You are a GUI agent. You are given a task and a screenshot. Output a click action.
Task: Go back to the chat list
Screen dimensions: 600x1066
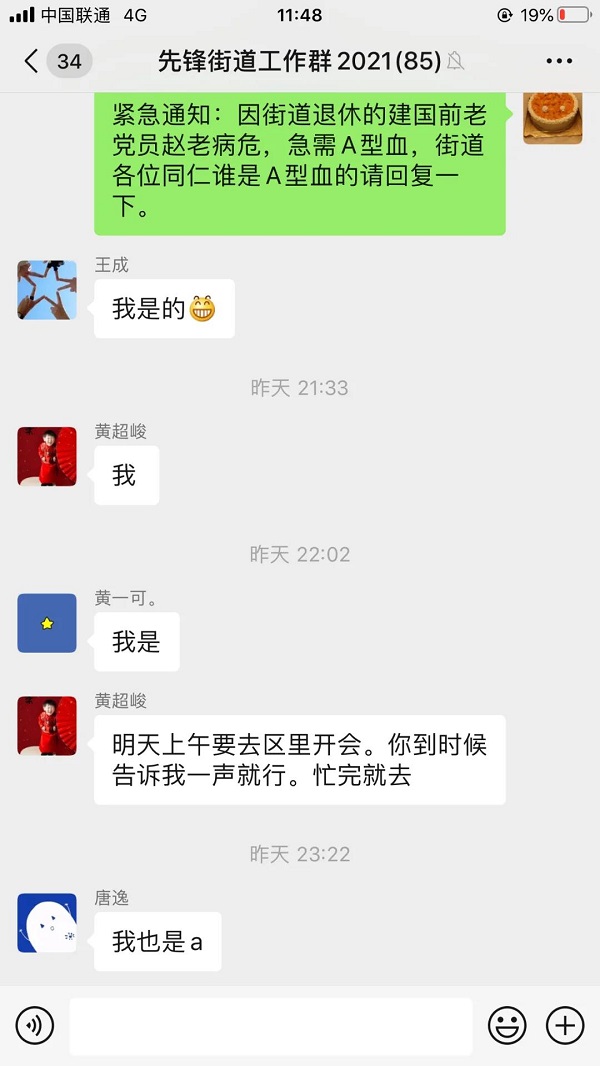pos(32,62)
